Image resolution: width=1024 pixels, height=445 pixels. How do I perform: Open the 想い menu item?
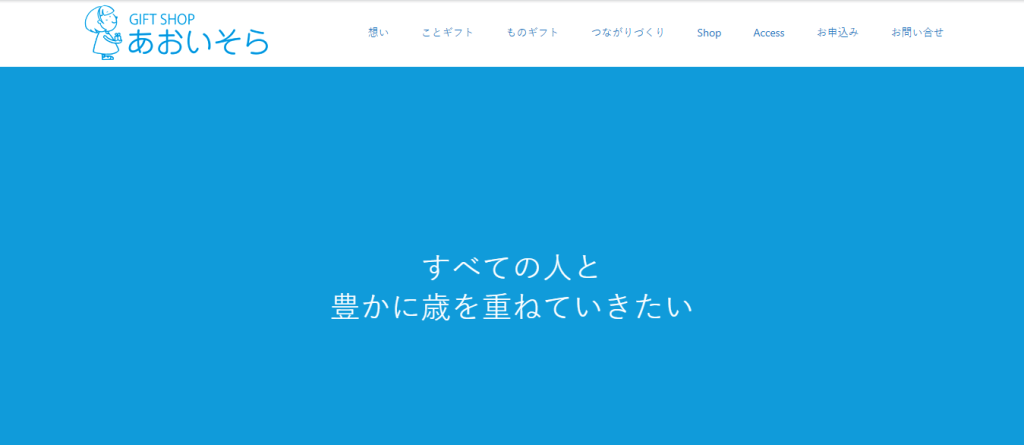click(378, 33)
